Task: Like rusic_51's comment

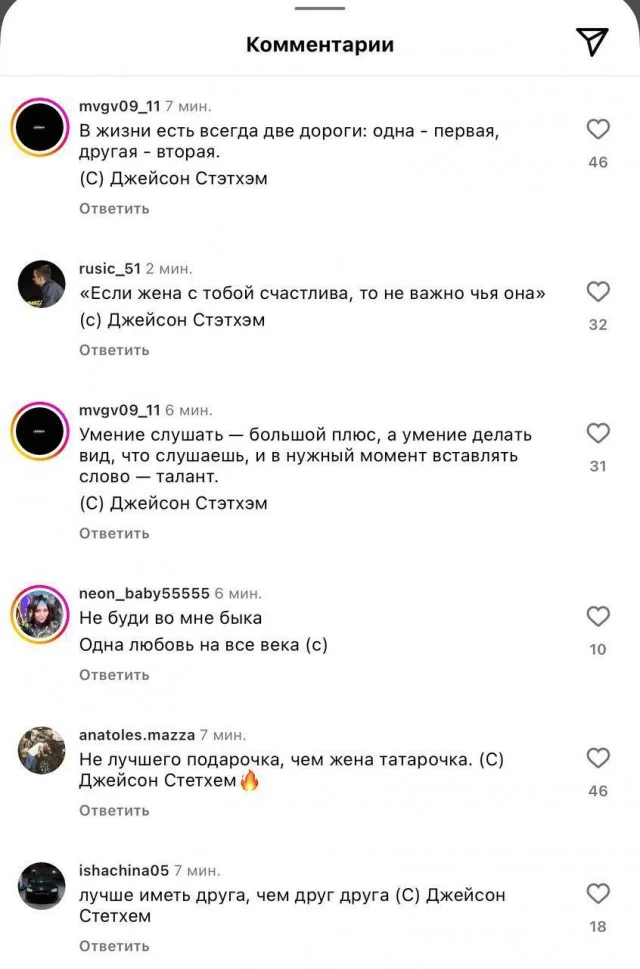Action: coord(598,292)
